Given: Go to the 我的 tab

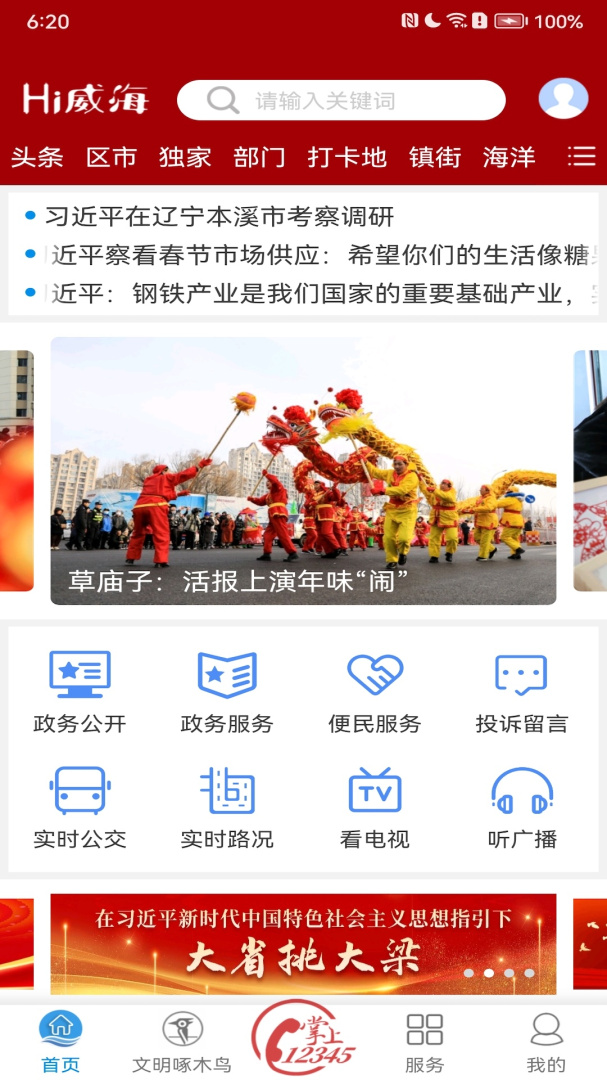Looking at the screenshot, I should click(x=546, y=1043).
